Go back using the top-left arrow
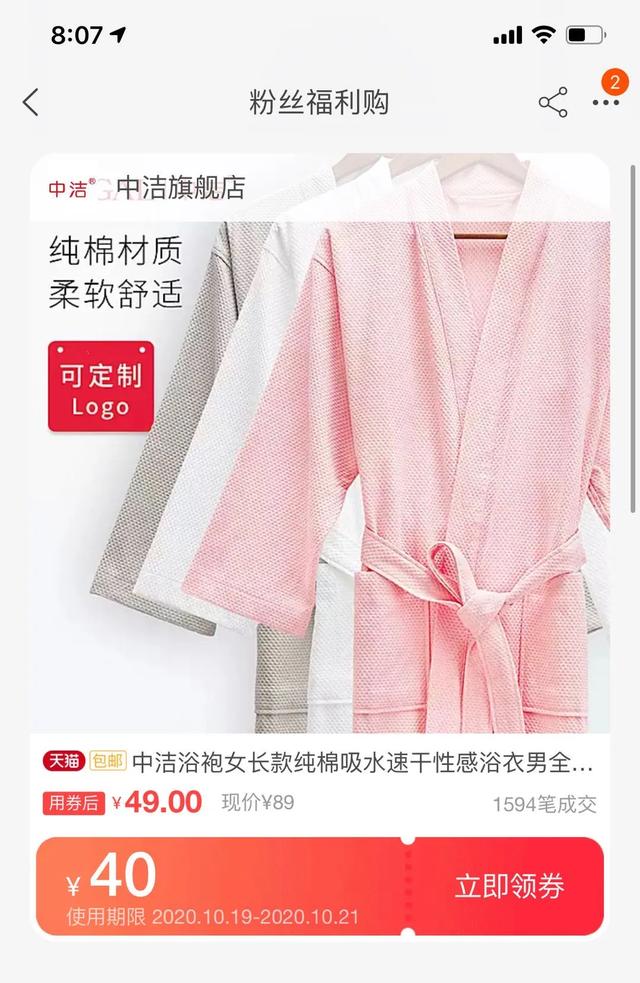This screenshot has height=983, width=640. [31, 102]
